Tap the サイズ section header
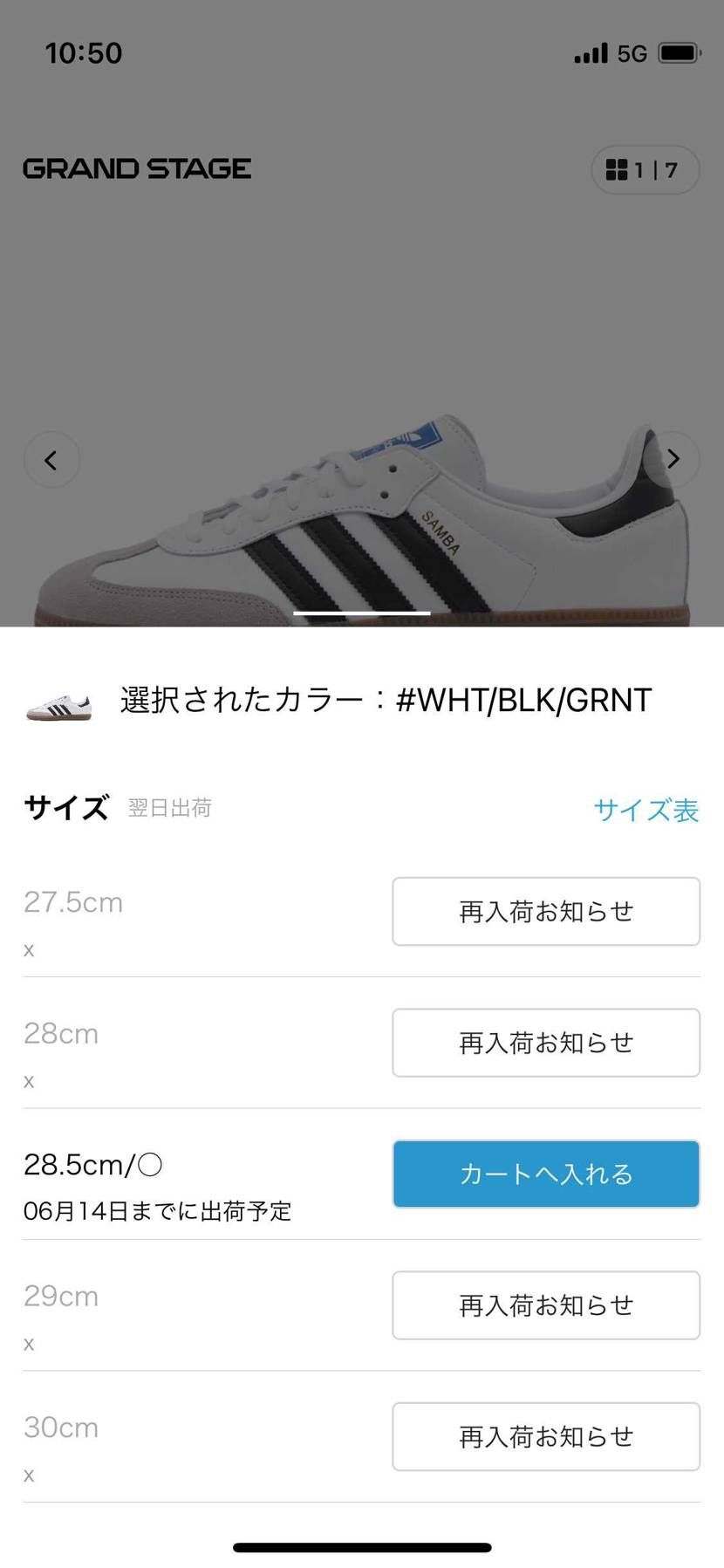Screen dimensions: 724x1568 [64, 808]
